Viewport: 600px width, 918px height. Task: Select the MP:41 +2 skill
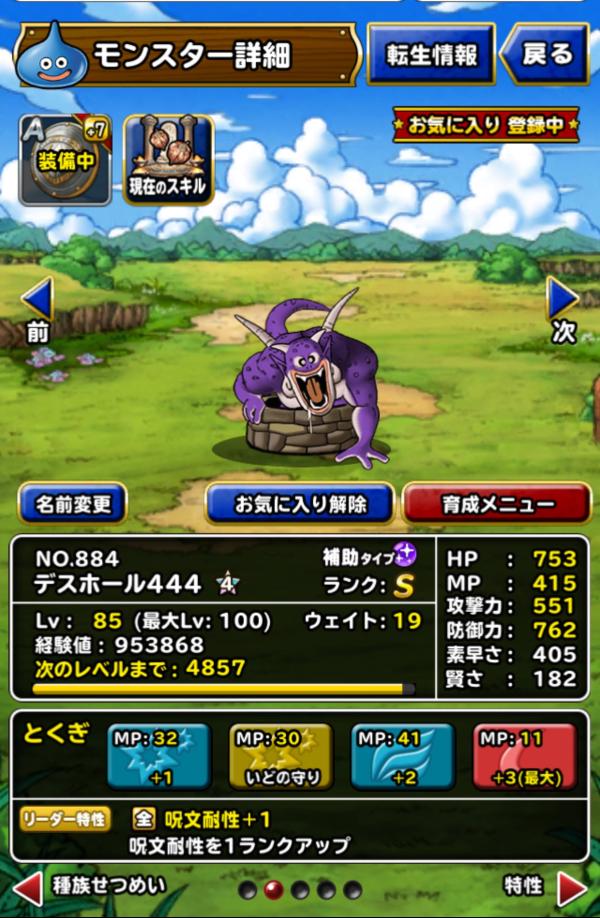(x=402, y=757)
